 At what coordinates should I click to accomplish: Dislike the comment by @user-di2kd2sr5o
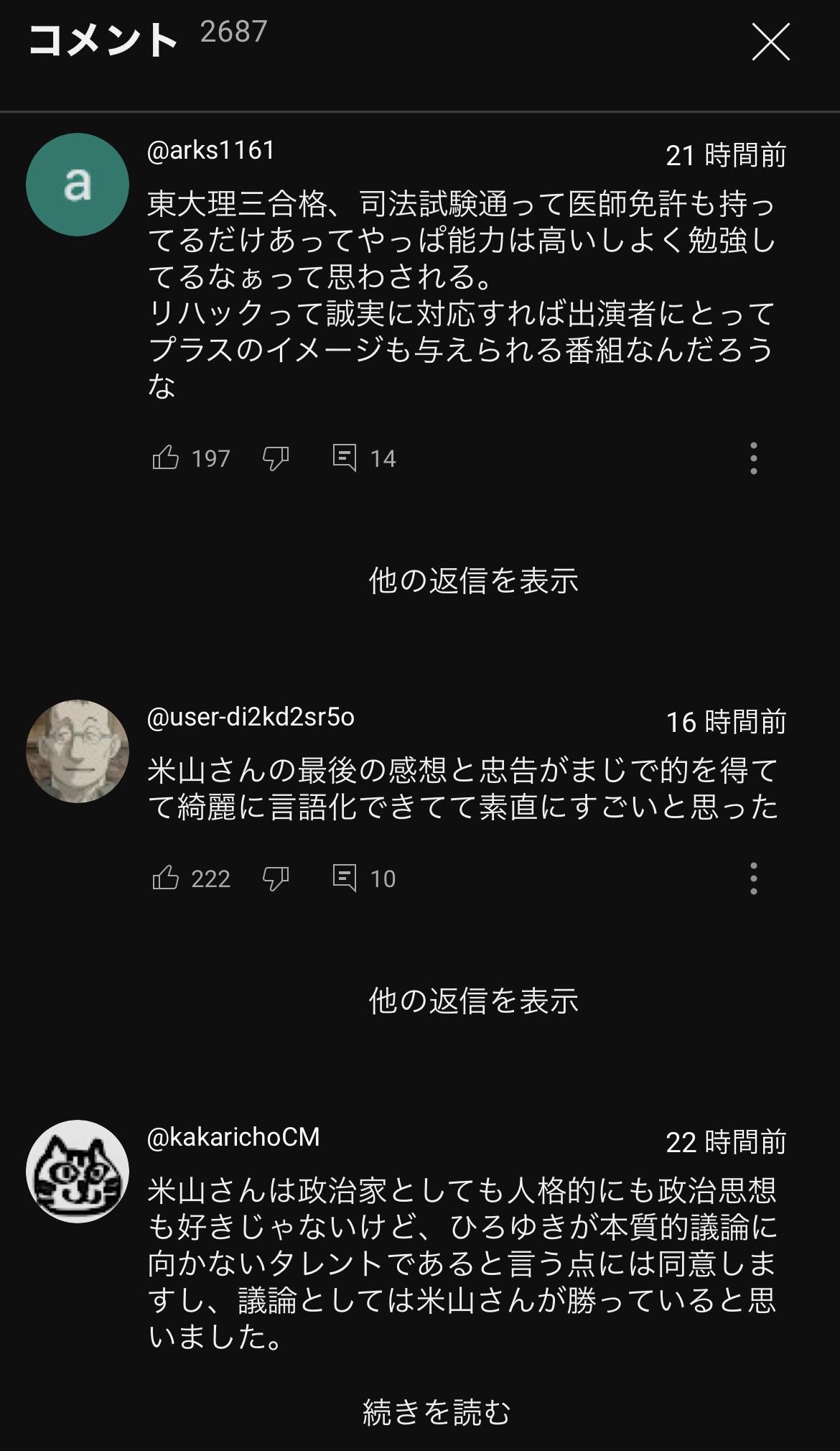point(276,878)
